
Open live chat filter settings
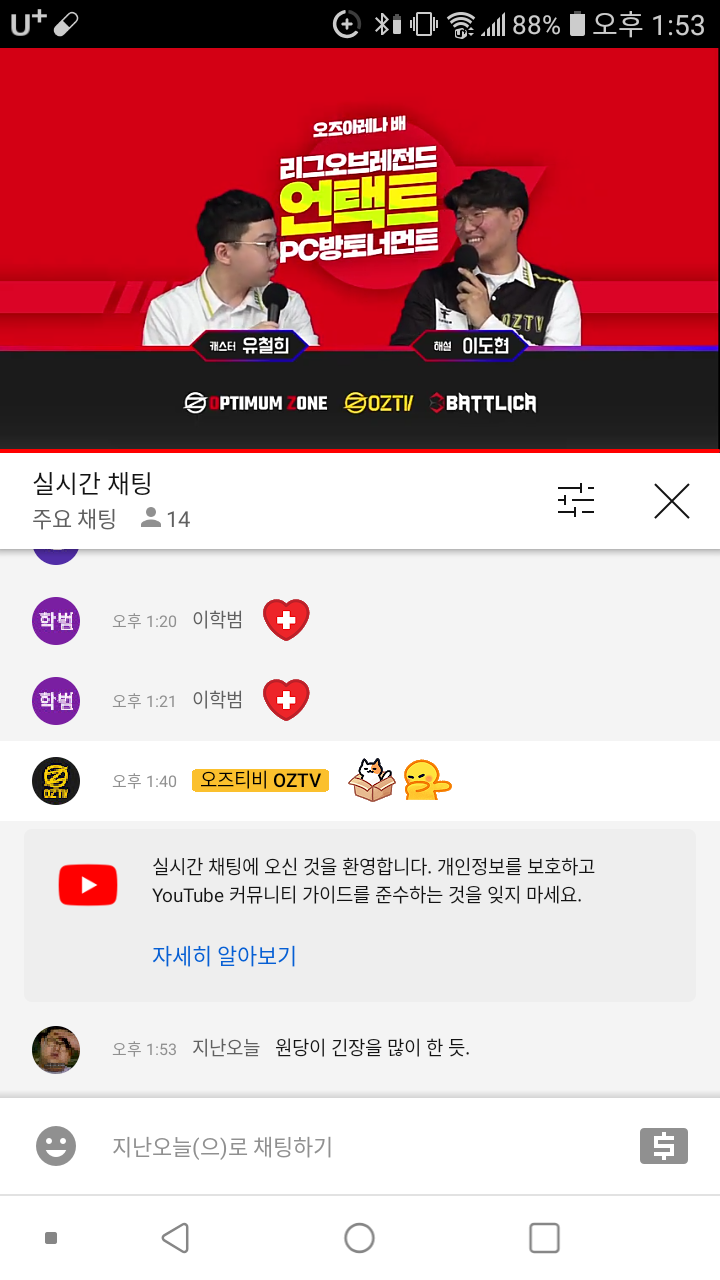click(x=576, y=500)
